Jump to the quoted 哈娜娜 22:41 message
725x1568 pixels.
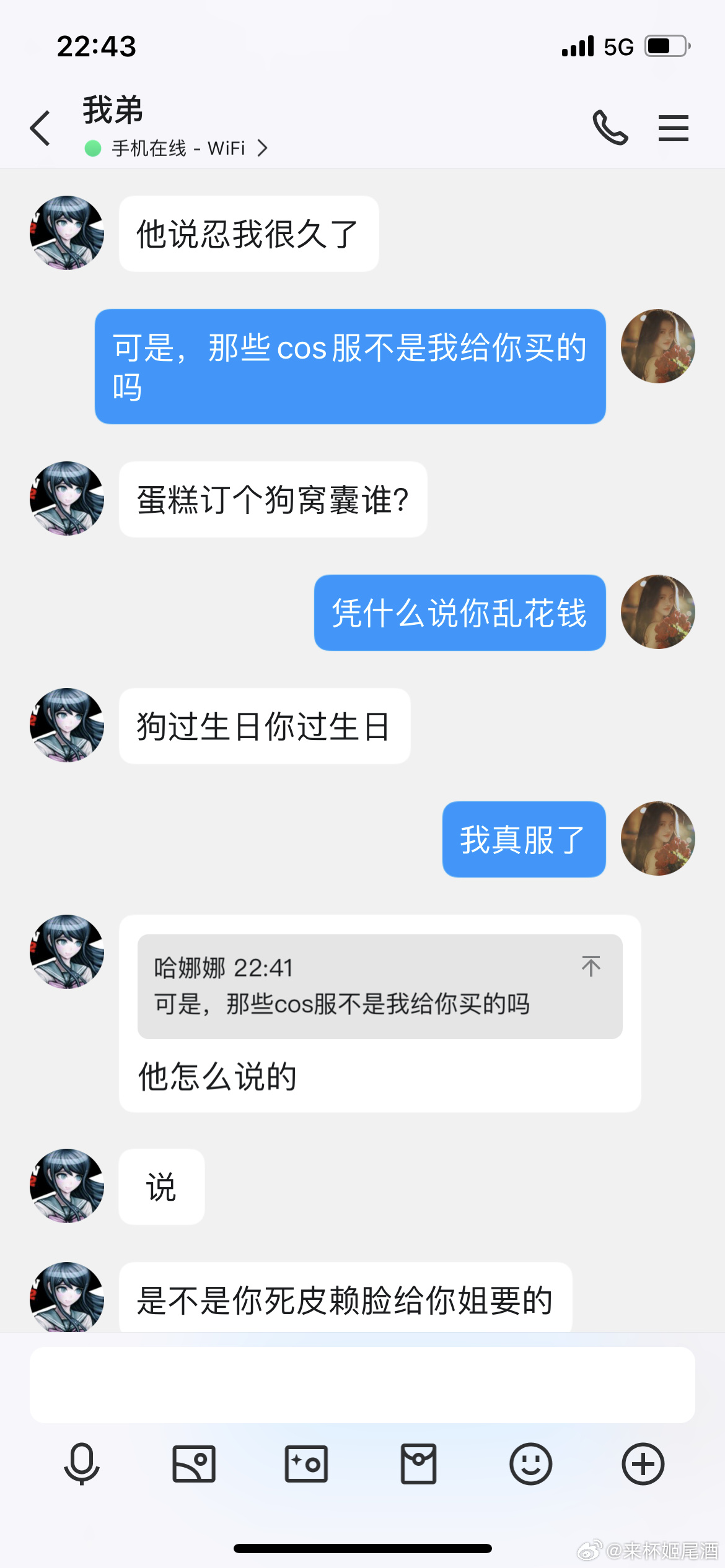pyautogui.click(x=591, y=966)
